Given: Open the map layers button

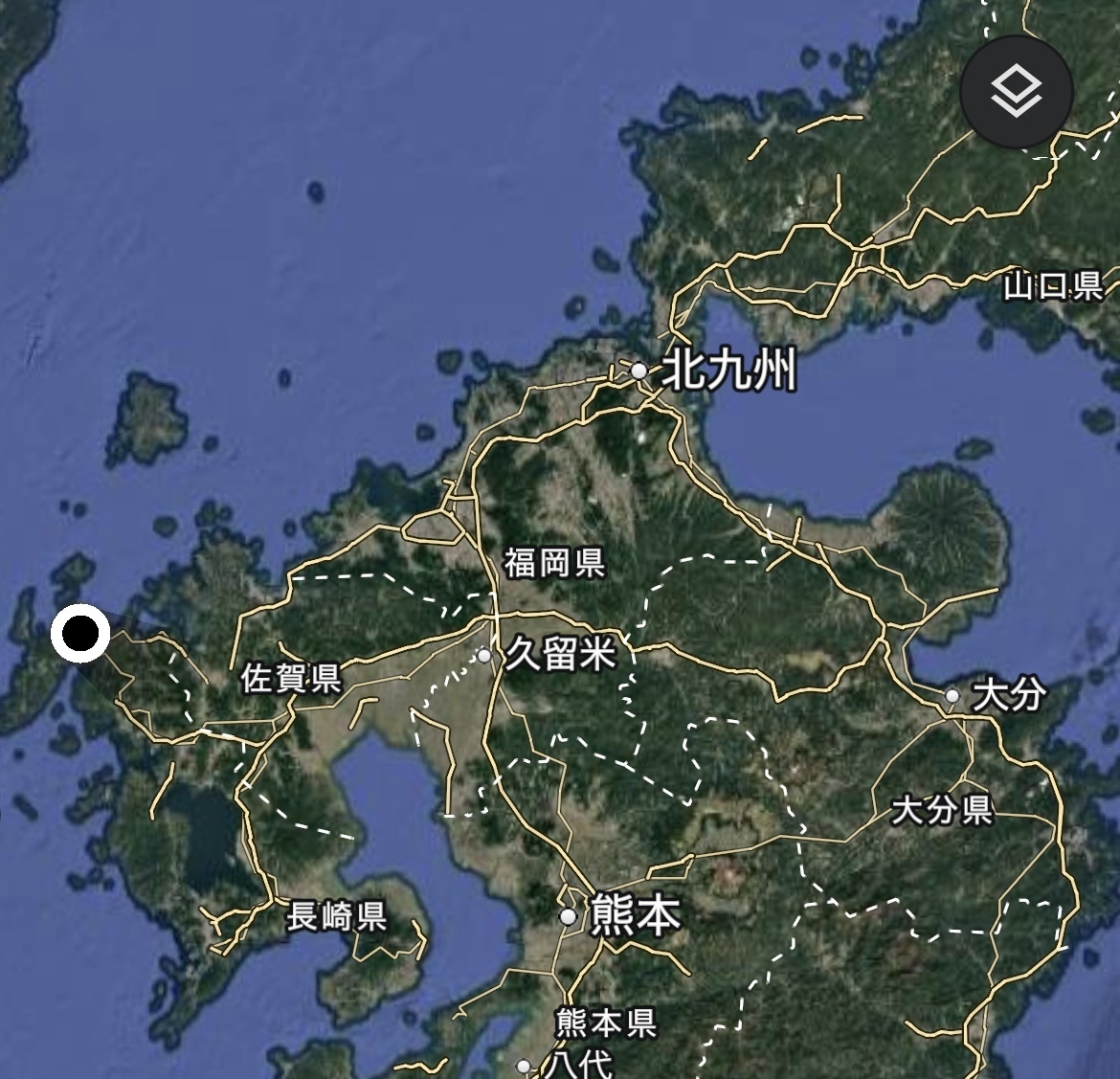Looking at the screenshot, I should pos(1016,92).
